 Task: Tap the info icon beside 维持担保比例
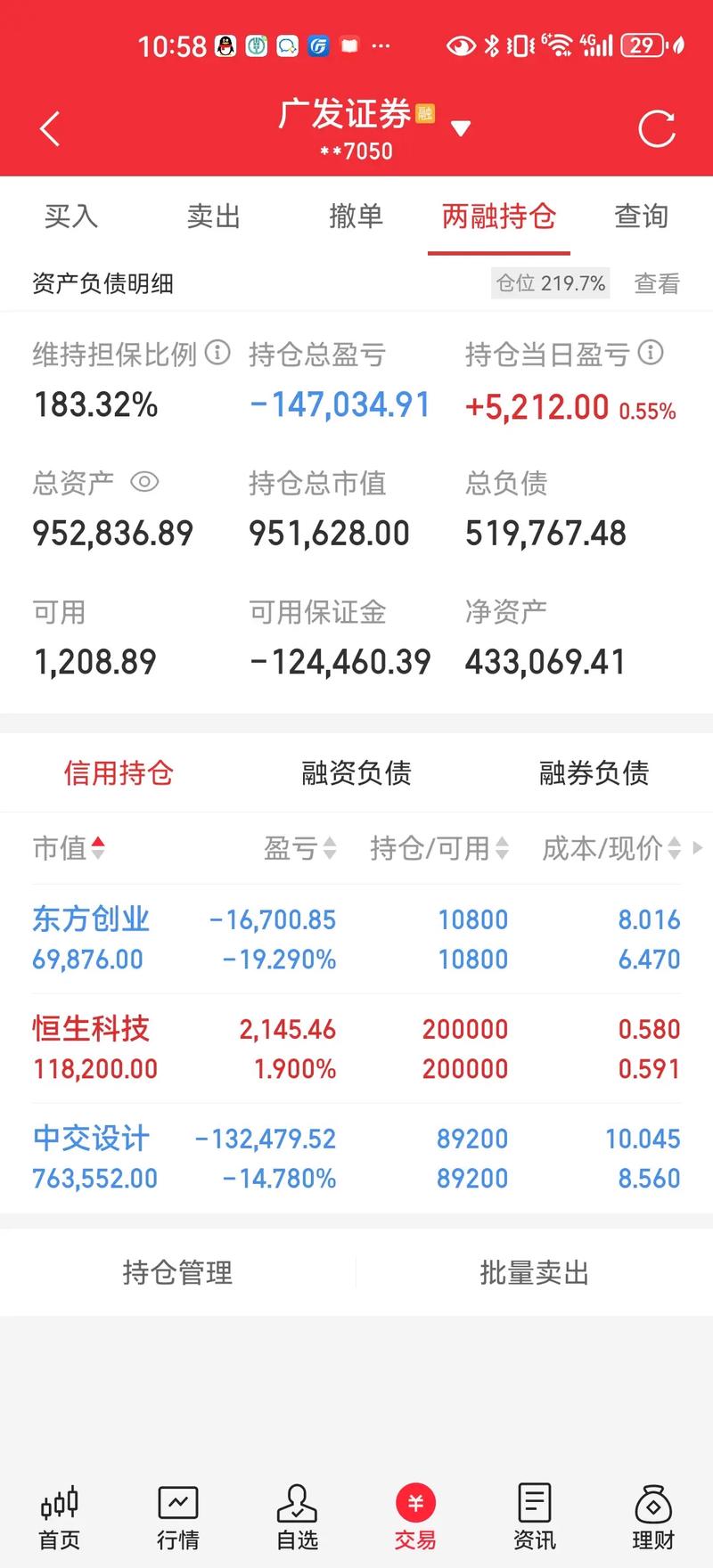pos(217,354)
